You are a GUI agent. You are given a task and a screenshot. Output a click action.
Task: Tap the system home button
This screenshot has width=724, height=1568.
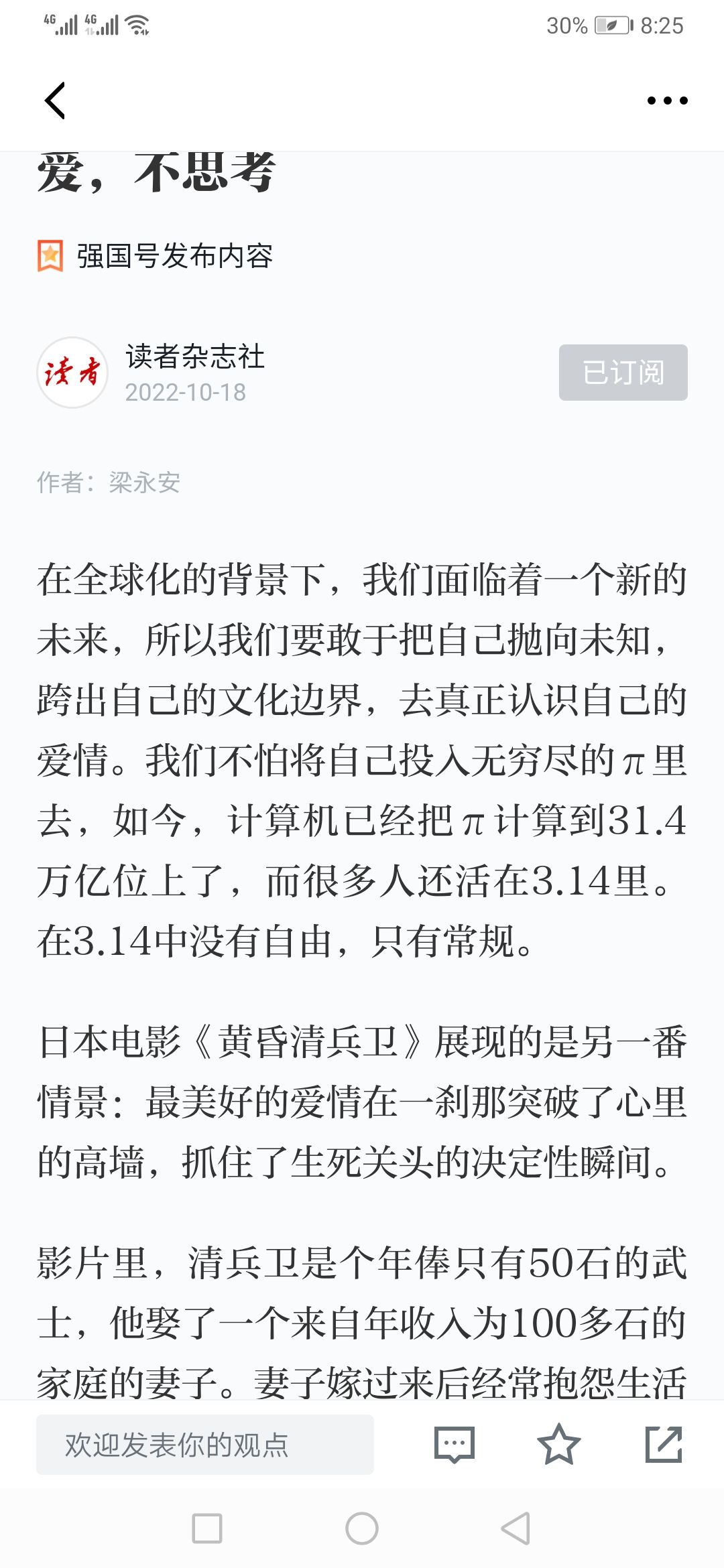pos(362,1528)
